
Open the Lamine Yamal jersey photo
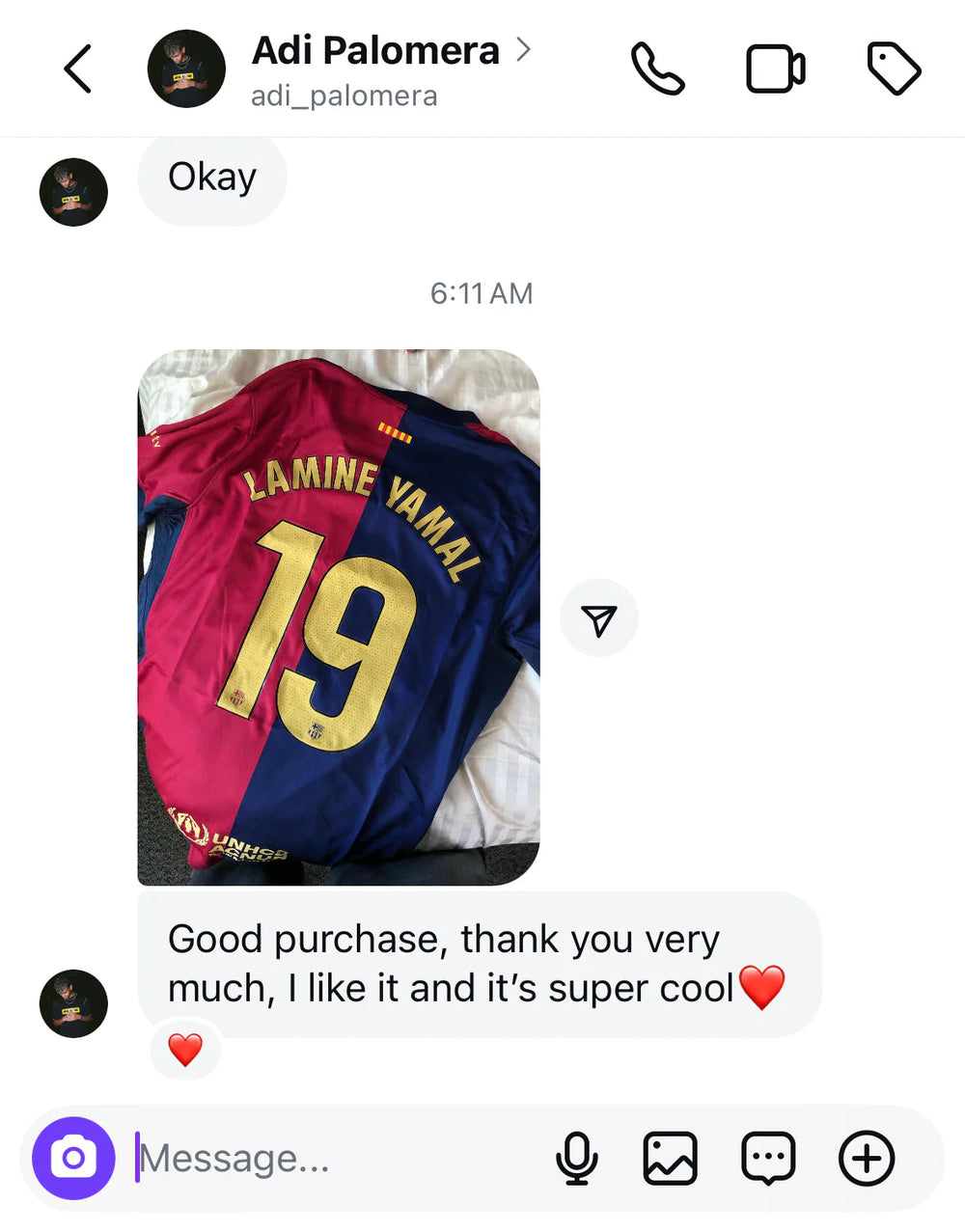[x=339, y=617]
